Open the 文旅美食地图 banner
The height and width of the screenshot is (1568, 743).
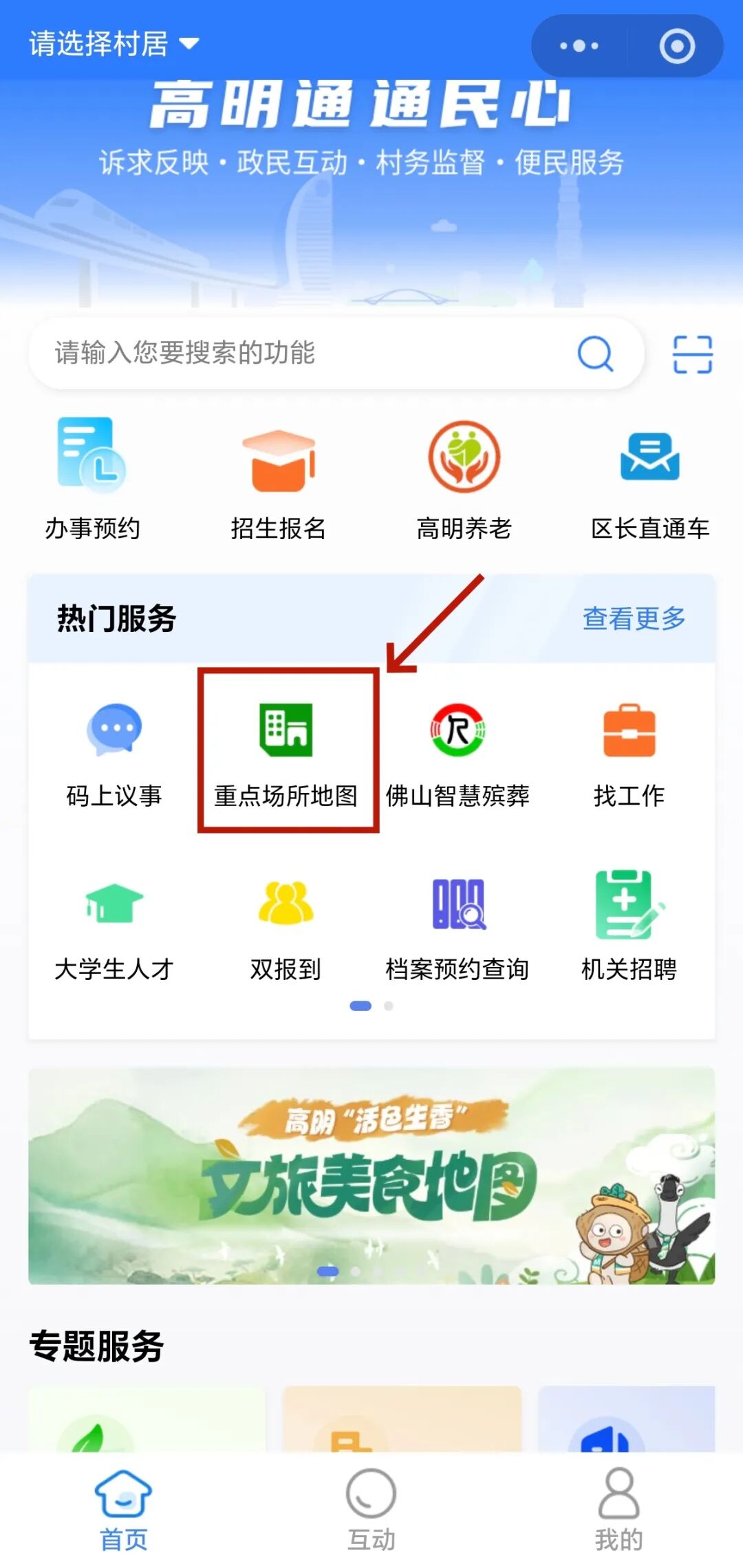(371, 1175)
